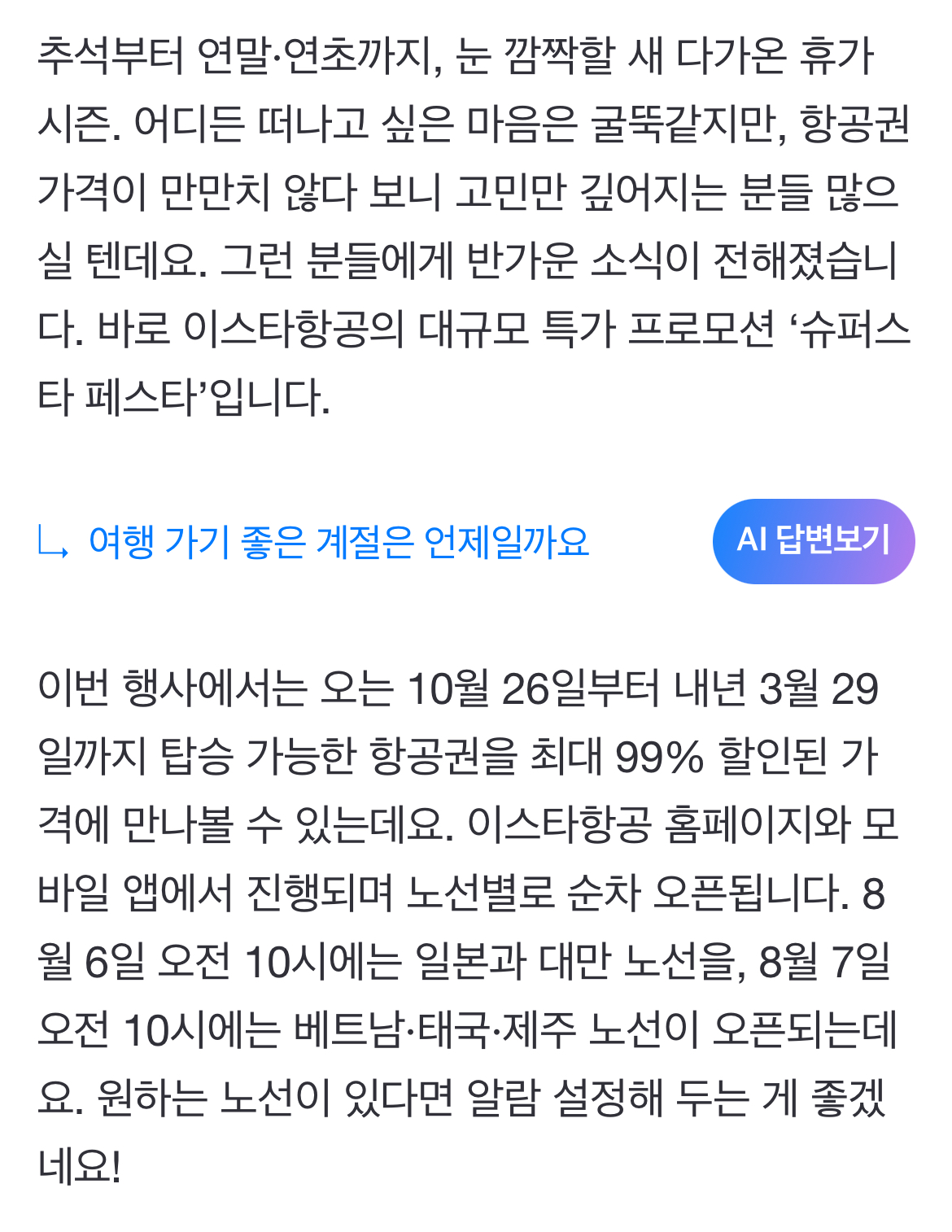Tap the AI 답변보기 button
This screenshot has width=952, height=1232.
coord(813,541)
